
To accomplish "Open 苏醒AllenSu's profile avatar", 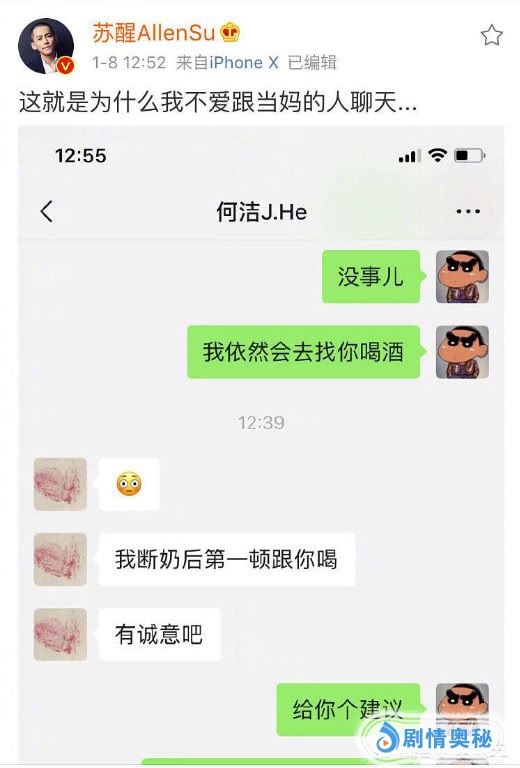I will [x=46, y=46].
